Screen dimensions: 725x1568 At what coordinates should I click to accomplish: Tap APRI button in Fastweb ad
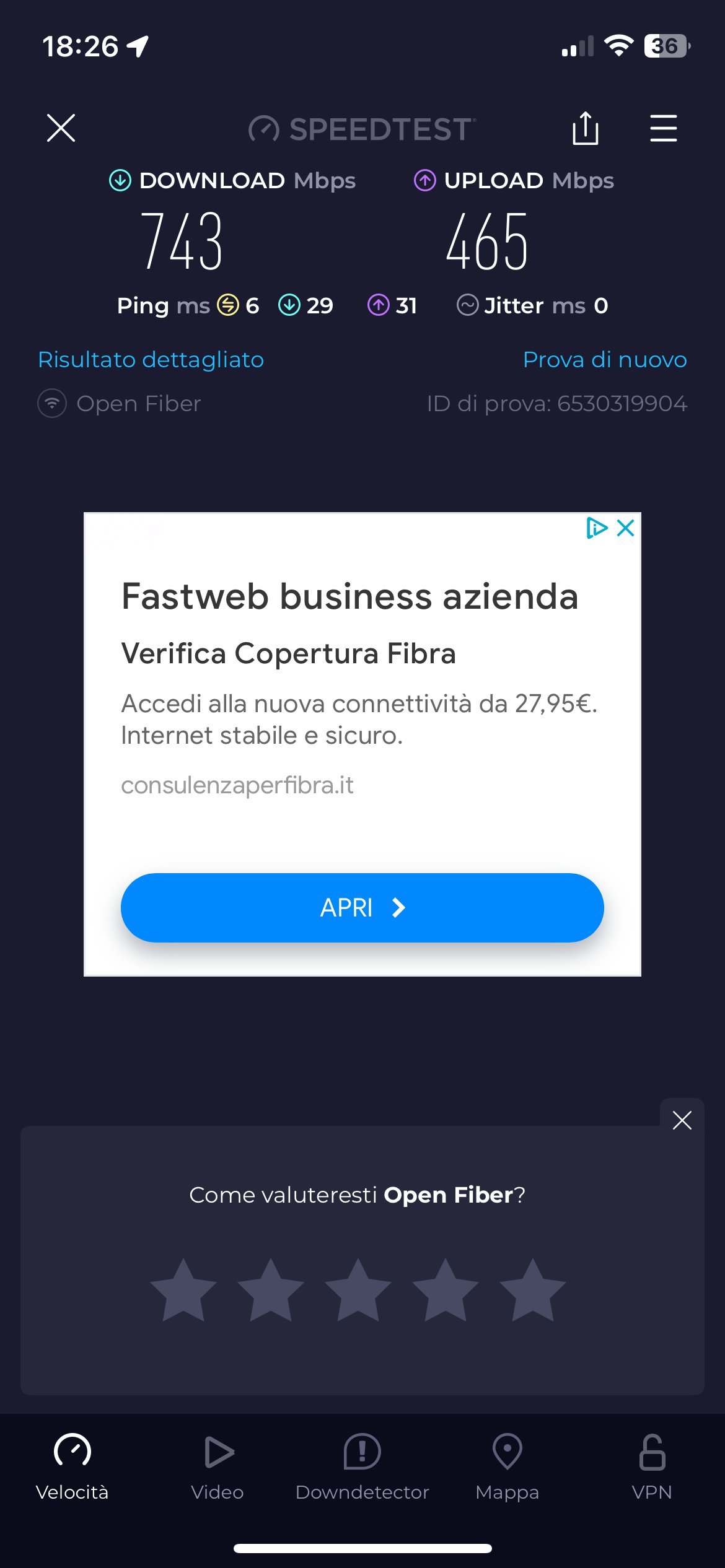click(362, 908)
